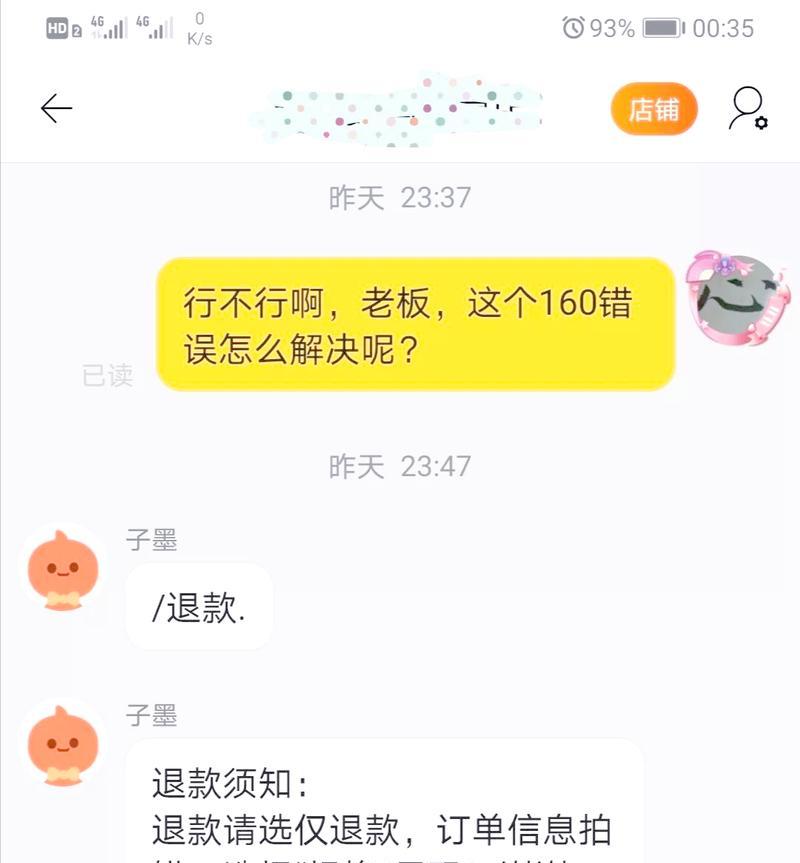Image resolution: width=800 pixels, height=863 pixels.
Task: Open the 店铺 shop page
Action: pyautogui.click(x=653, y=110)
